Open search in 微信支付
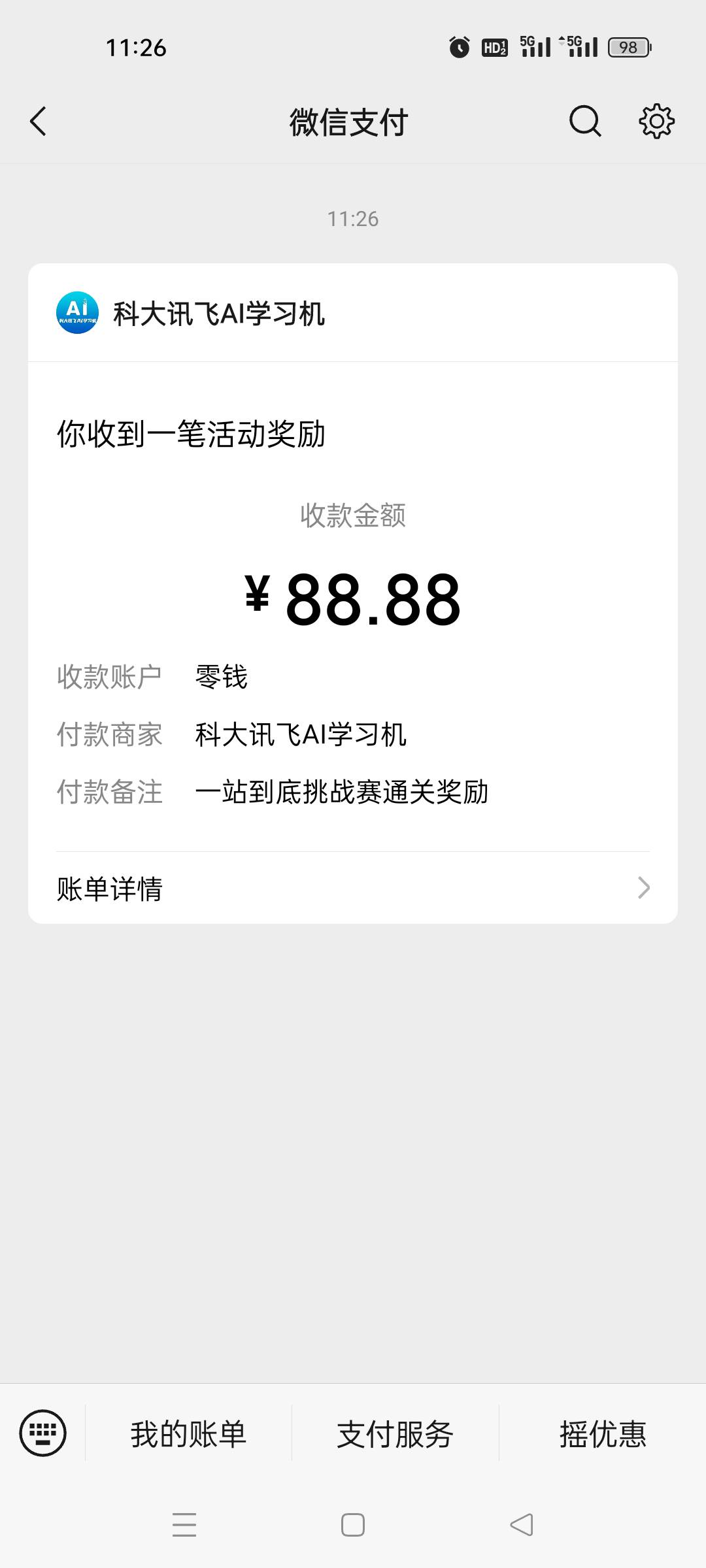Image resolution: width=706 pixels, height=1568 pixels. click(x=585, y=122)
